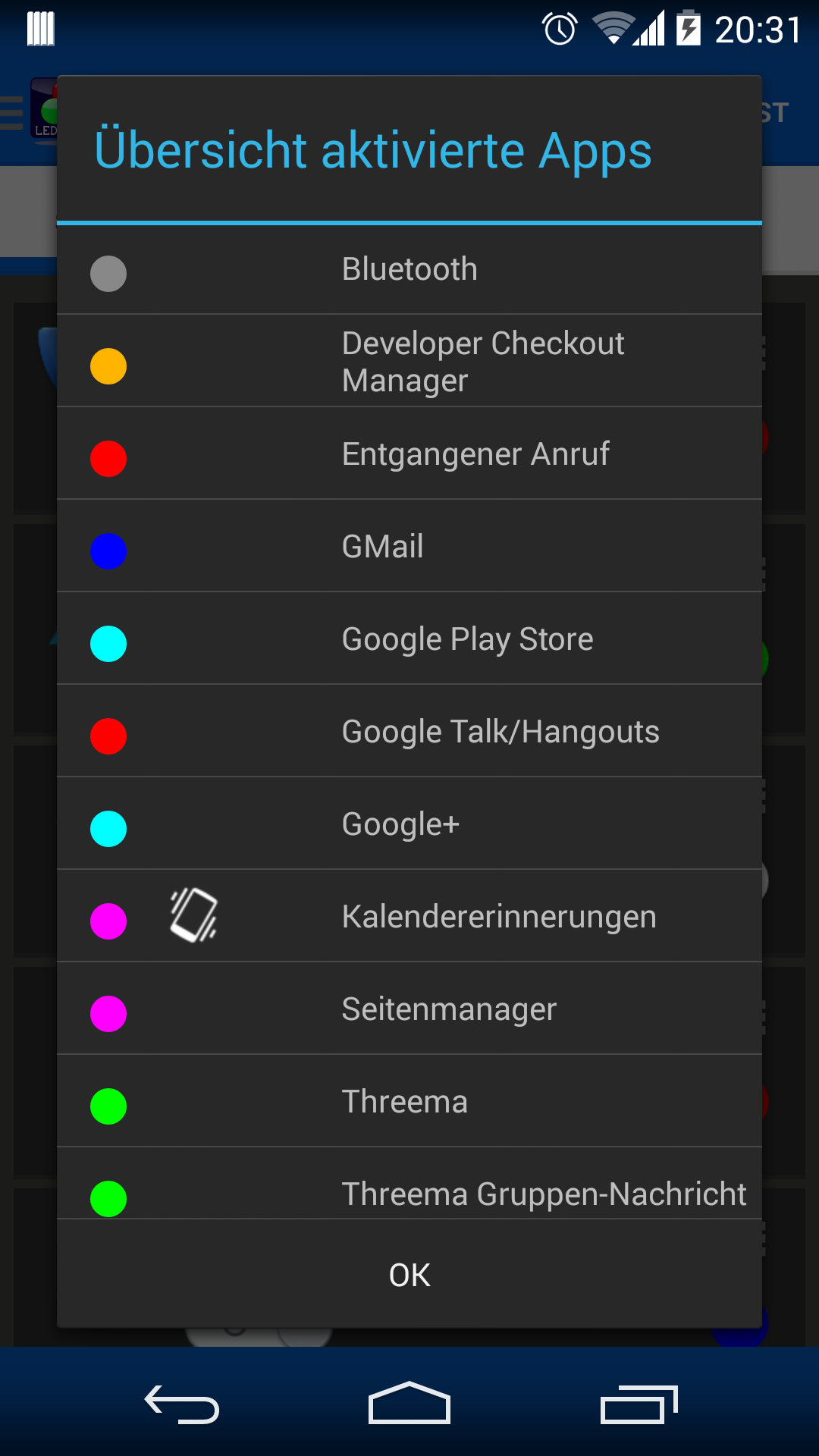Screen dimensions: 819x1456
Task: Open the Seitenmanager entry
Action: coord(409,1010)
